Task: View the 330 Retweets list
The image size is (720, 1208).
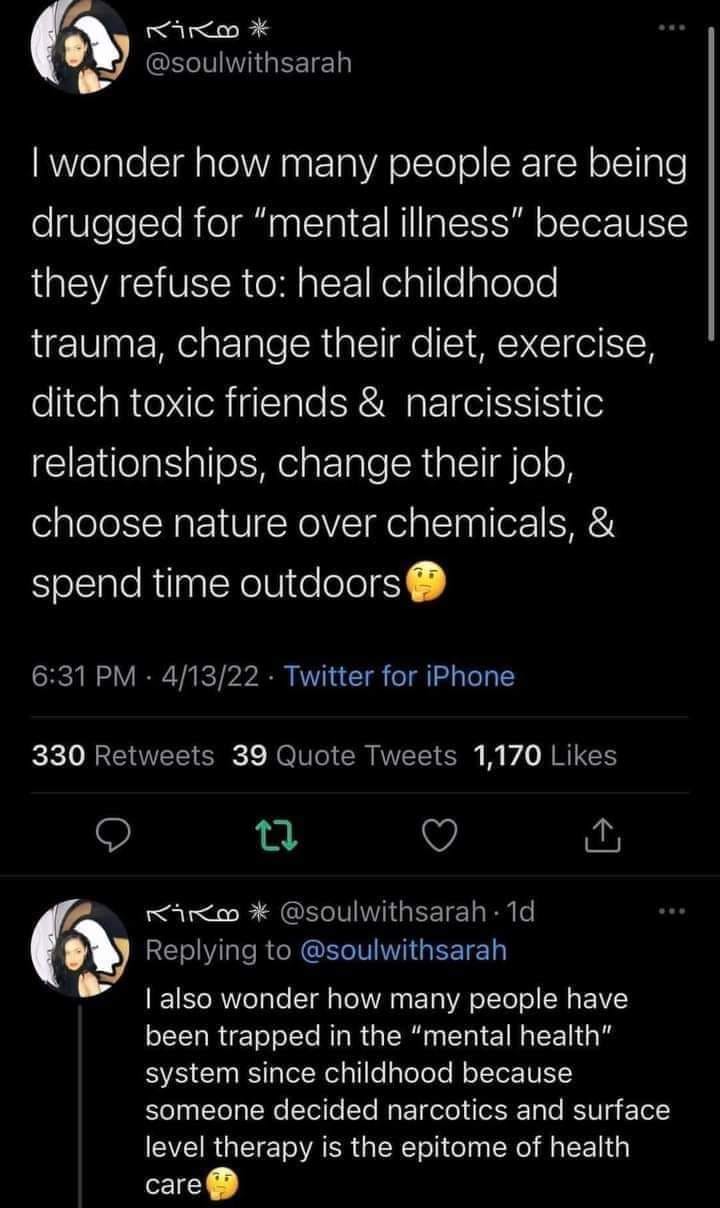Action: click(x=123, y=756)
